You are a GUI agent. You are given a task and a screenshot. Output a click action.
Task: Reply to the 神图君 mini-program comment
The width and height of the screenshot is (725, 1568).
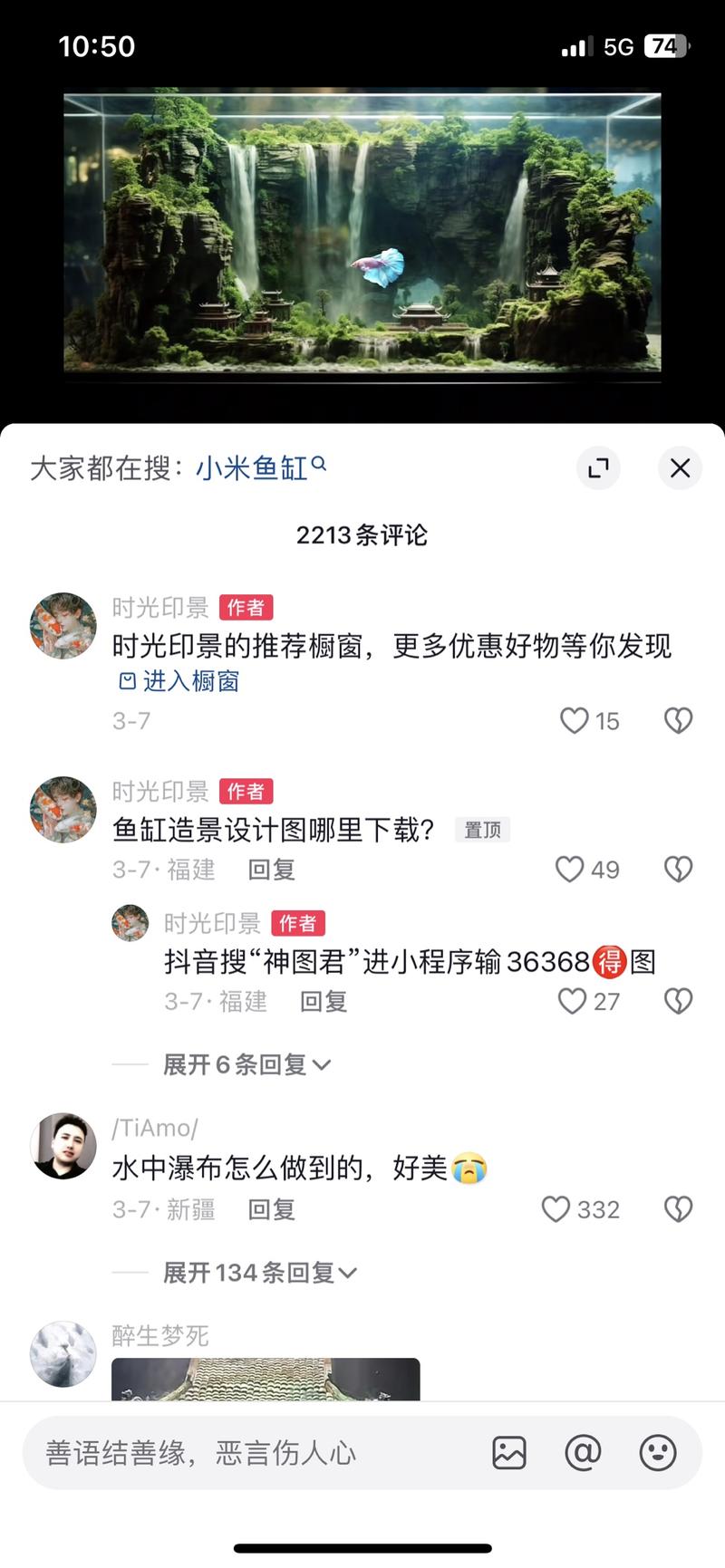[x=324, y=1001]
